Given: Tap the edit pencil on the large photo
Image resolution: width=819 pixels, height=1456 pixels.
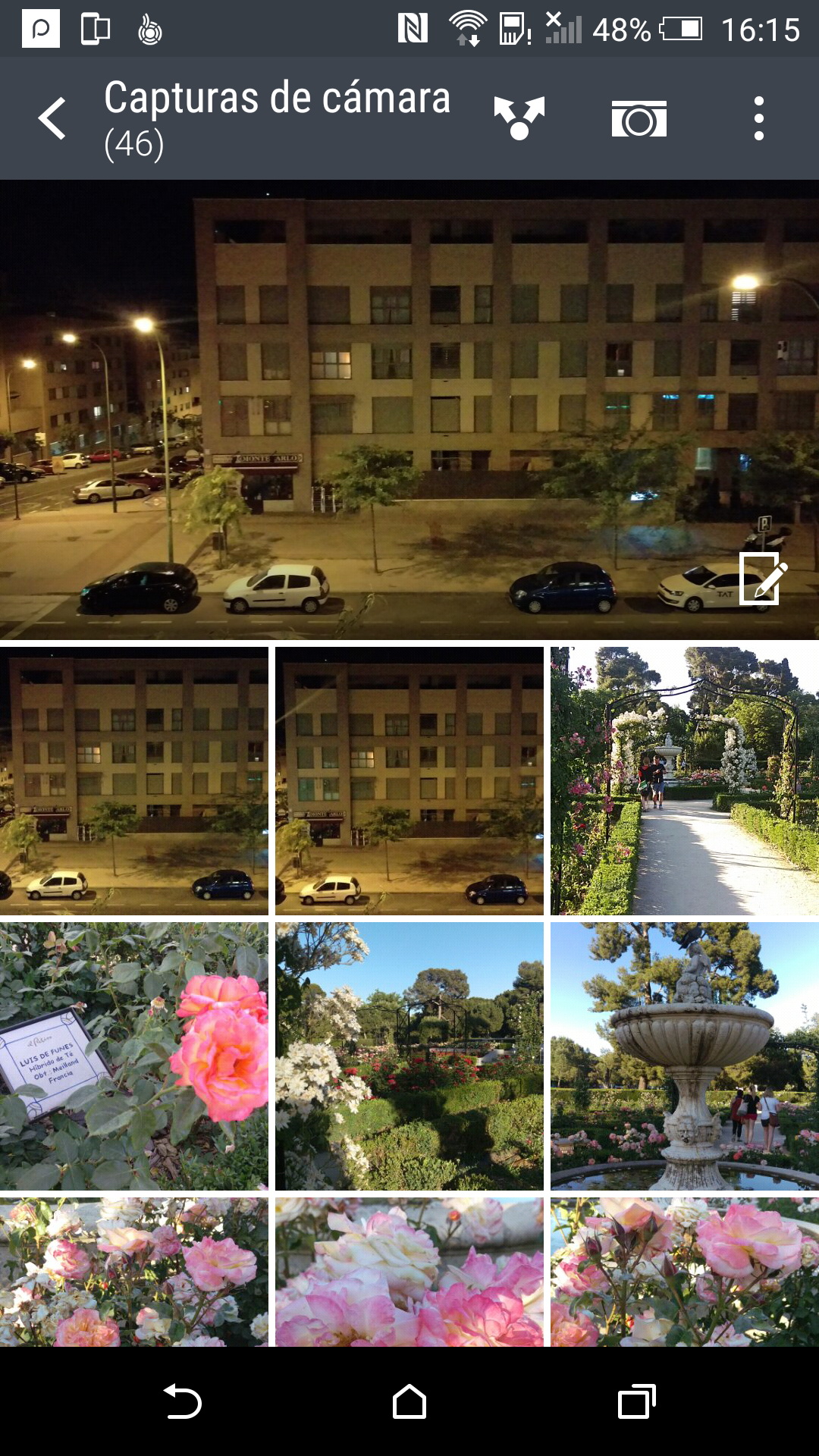Looking at the screenshot, I should (763, 579).
